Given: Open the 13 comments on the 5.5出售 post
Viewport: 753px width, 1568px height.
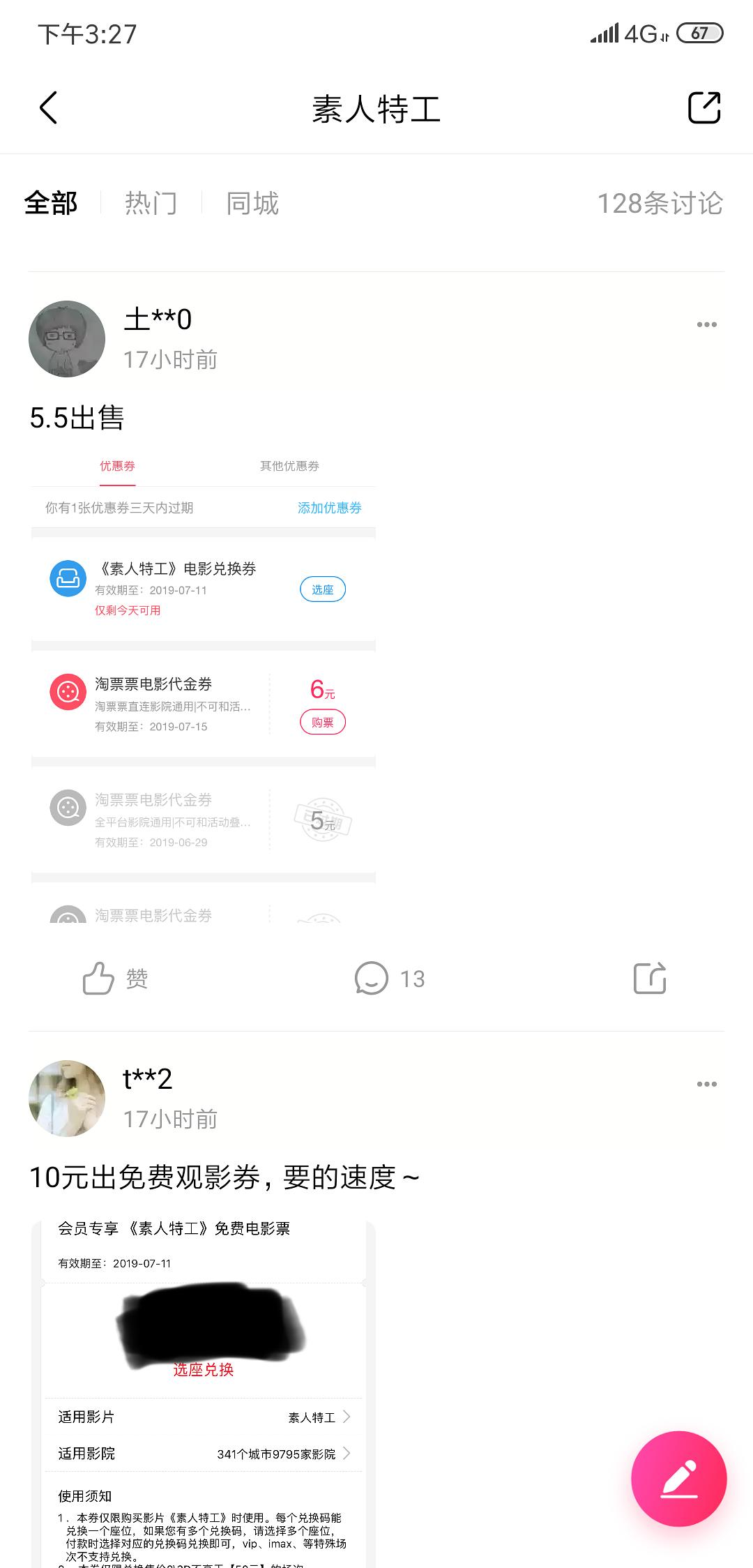Looking at the screenshot, I should click(x=389, y=978).
